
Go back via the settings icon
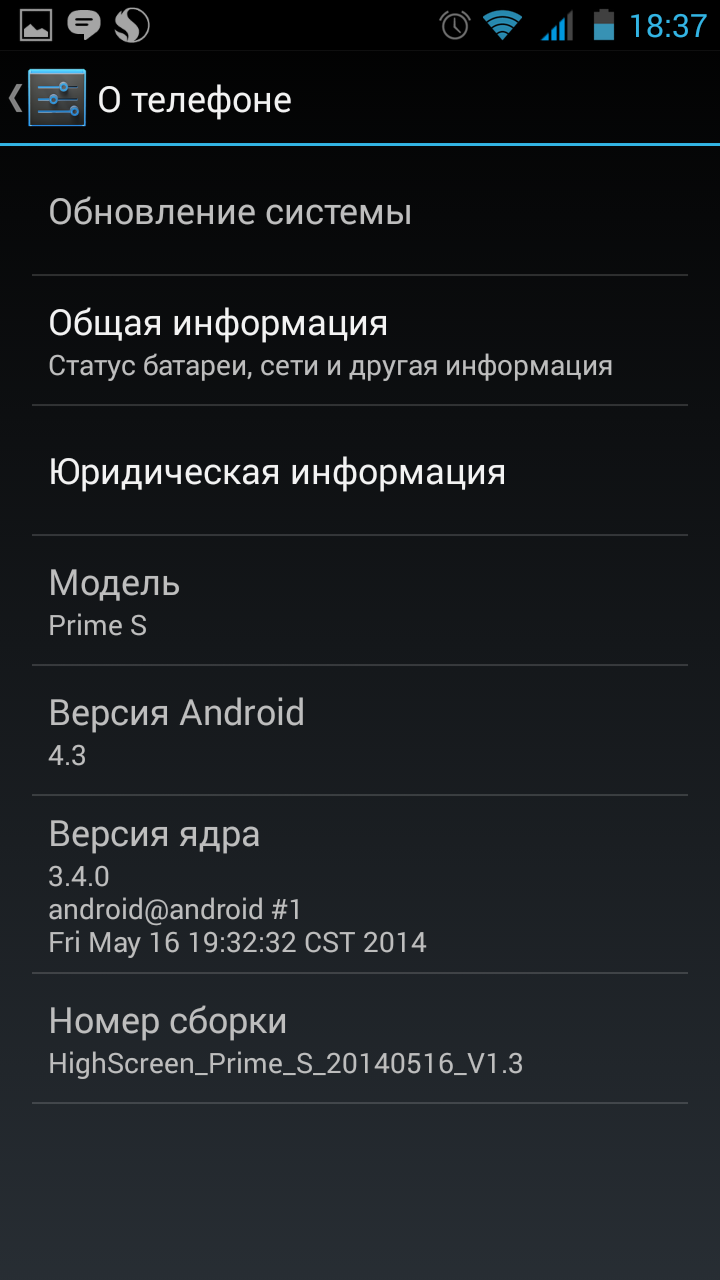point(55,98)
